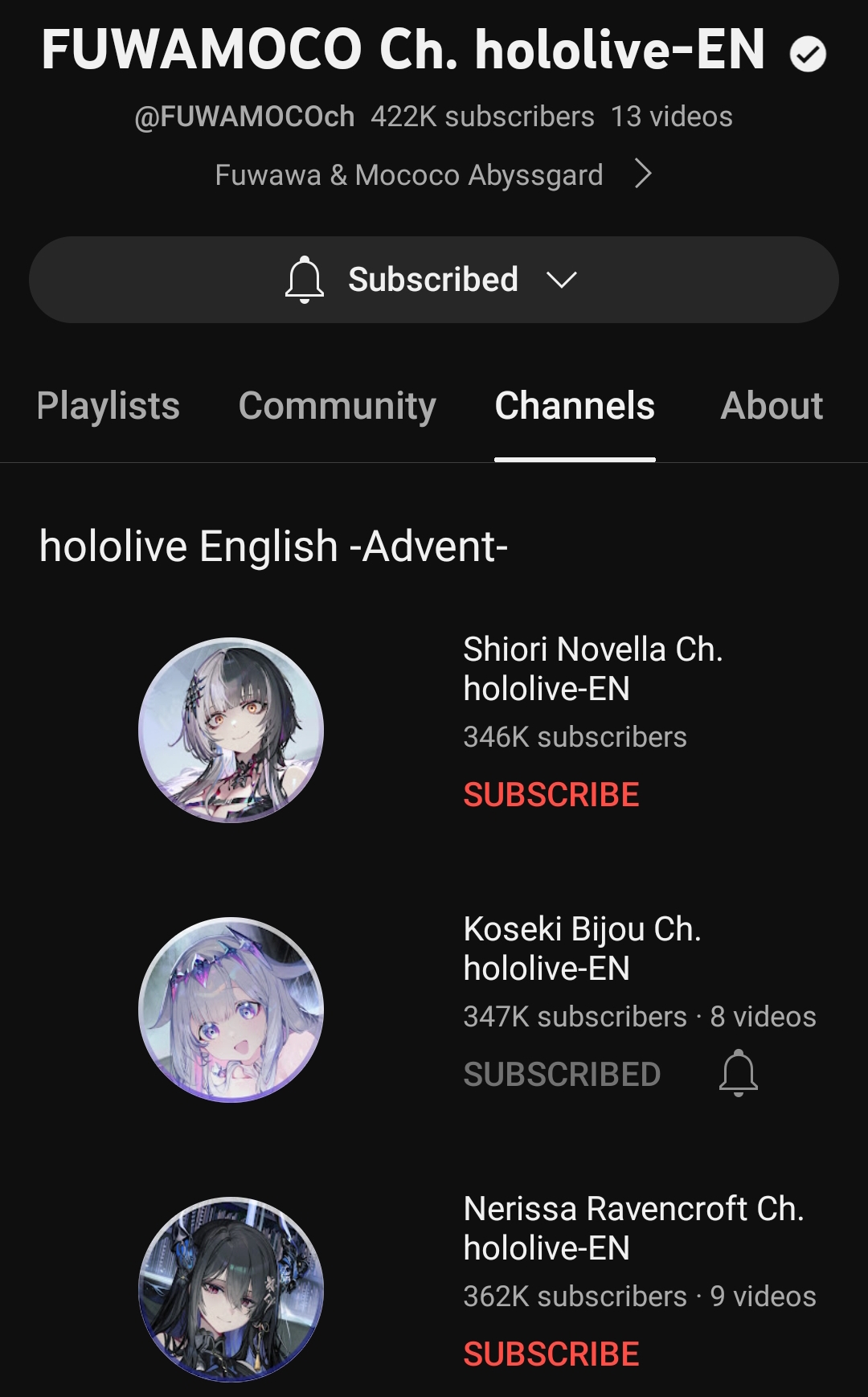The width and height of the screenshot is (868, 1397).
Task: Subscribe to Shiori Novella Ch.
Action: coord(551,795)
